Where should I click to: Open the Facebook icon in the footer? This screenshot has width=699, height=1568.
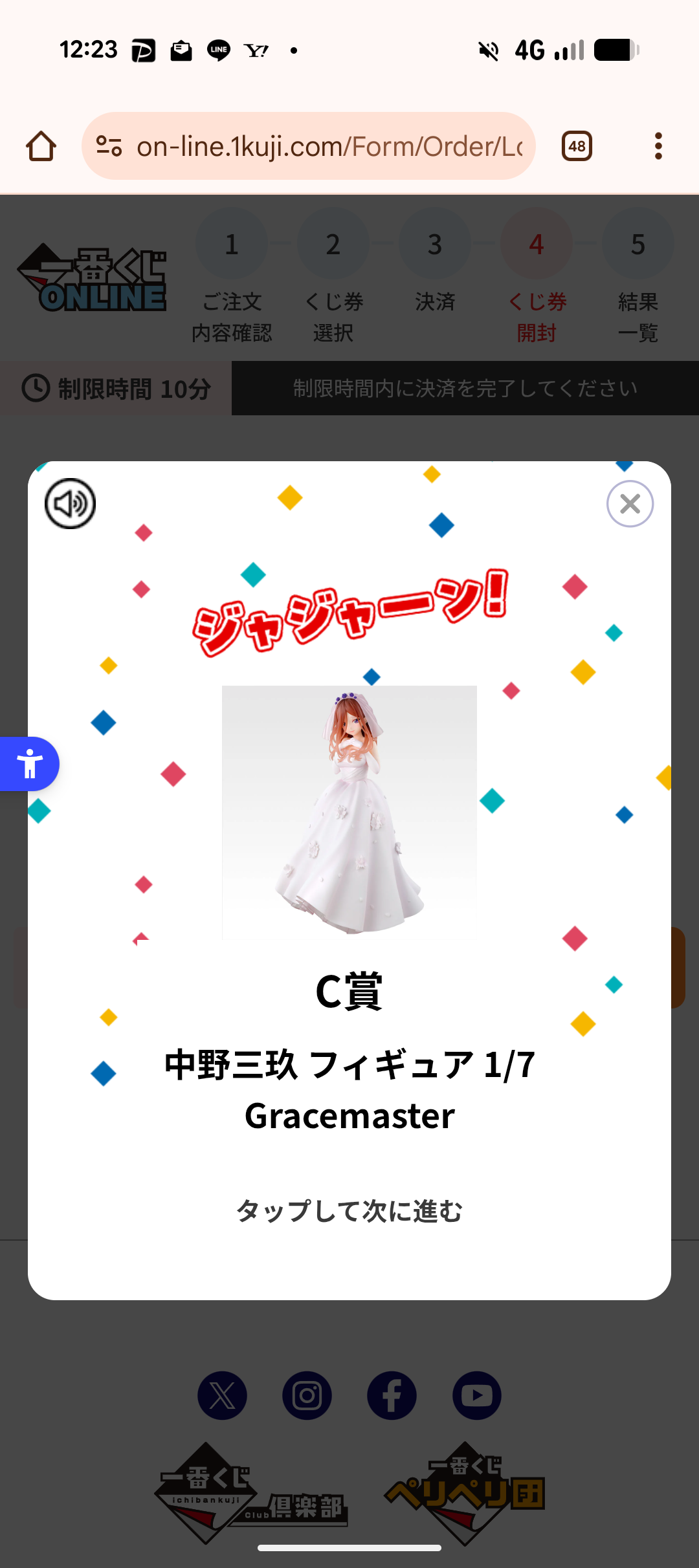(x=392, y=1395)
